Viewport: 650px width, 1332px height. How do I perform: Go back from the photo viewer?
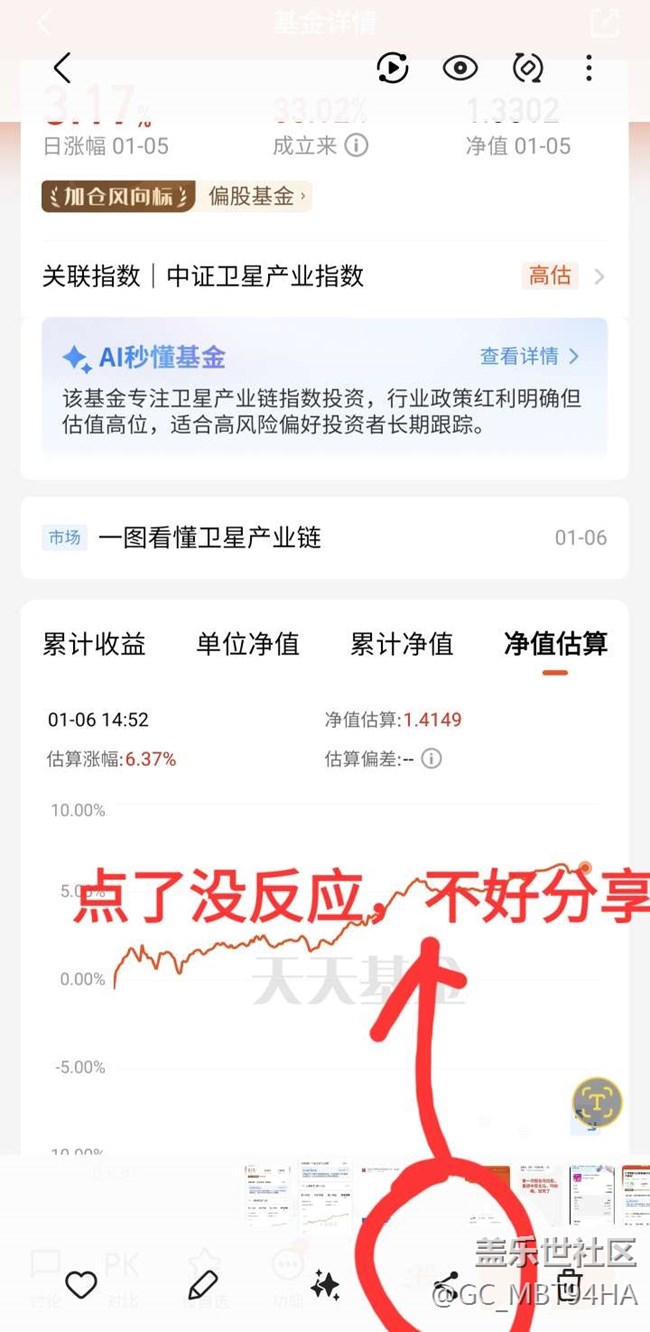click(62, 68)
